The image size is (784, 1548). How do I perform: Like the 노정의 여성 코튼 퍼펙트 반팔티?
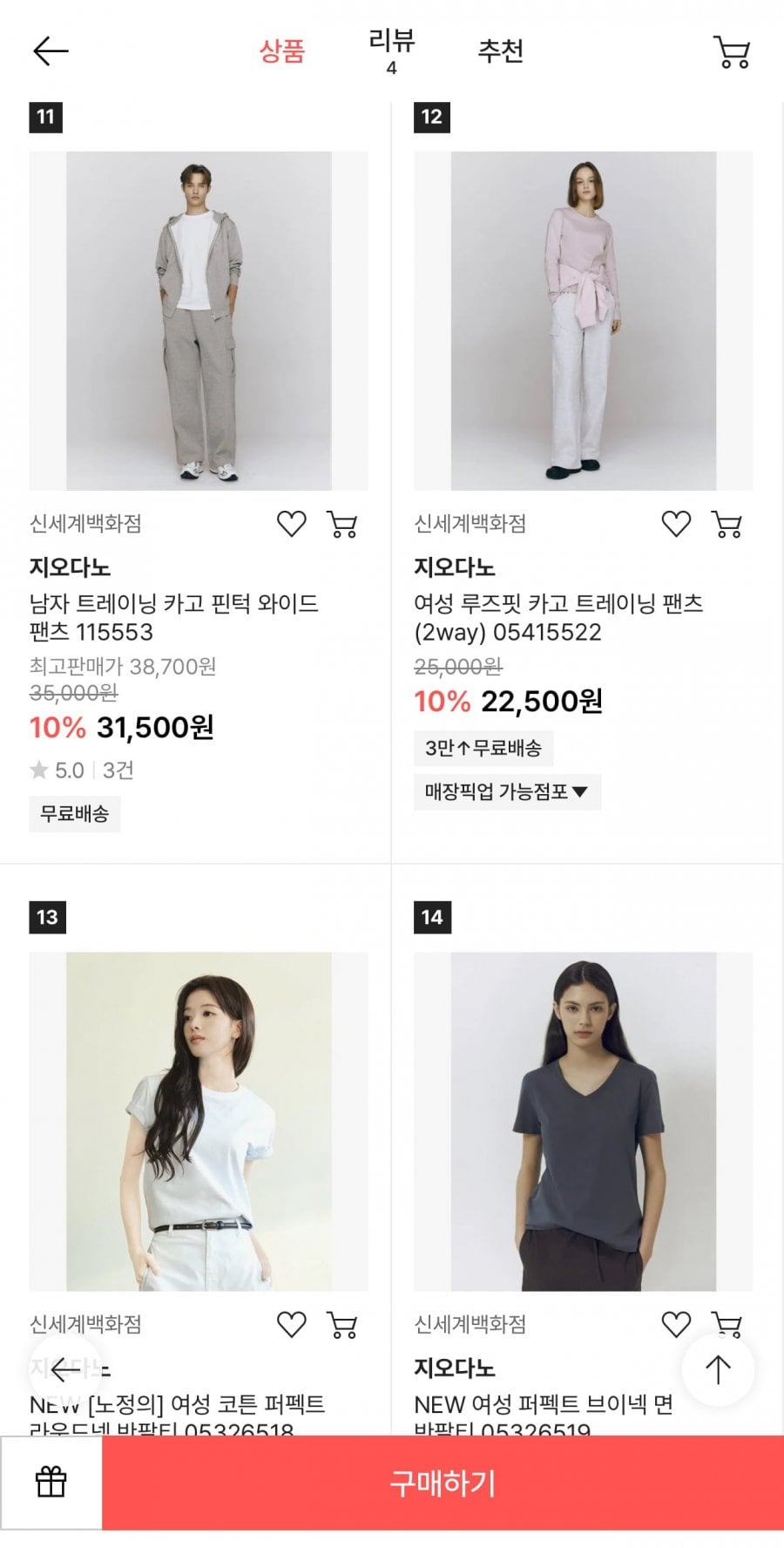coord(291,1324)
